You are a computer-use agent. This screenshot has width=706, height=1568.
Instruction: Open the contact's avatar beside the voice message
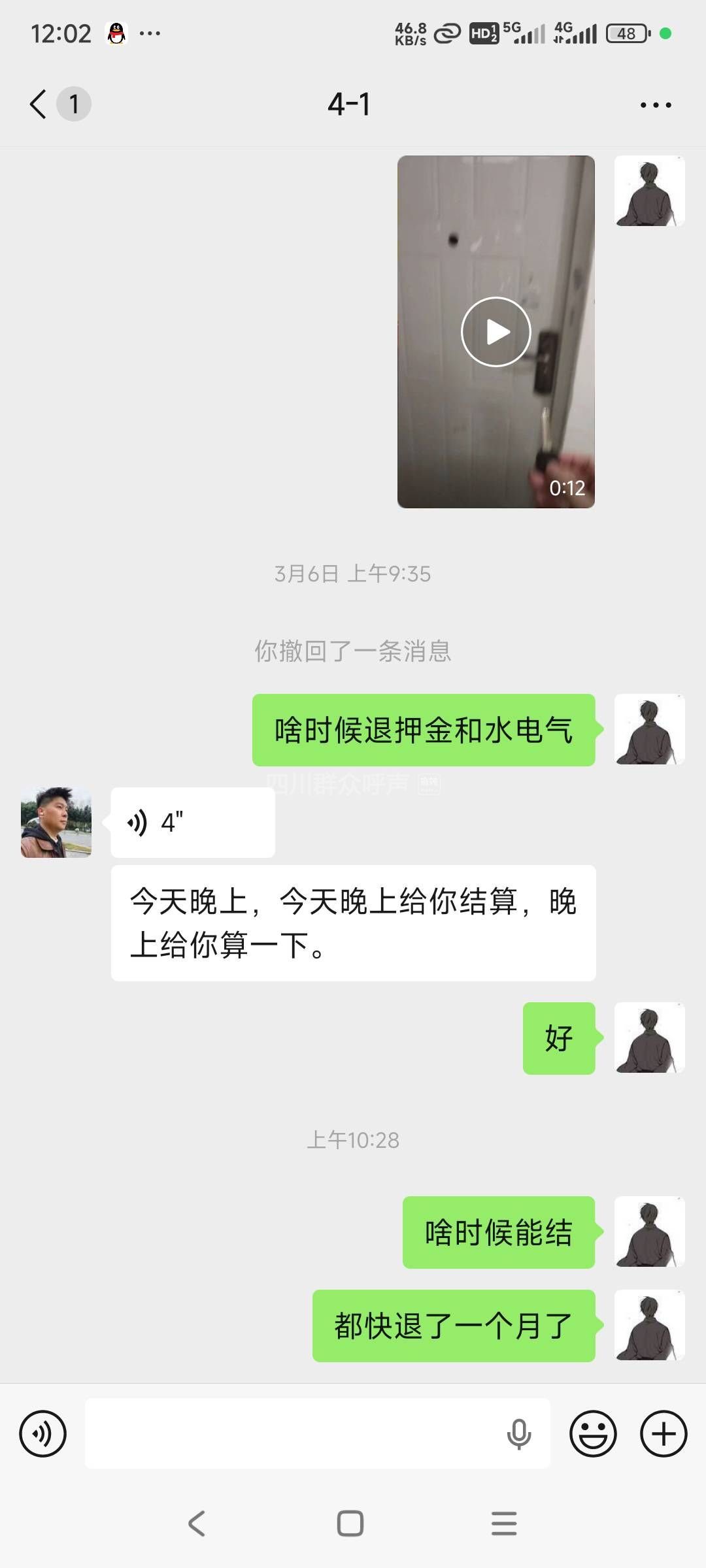tap(56, 823)
